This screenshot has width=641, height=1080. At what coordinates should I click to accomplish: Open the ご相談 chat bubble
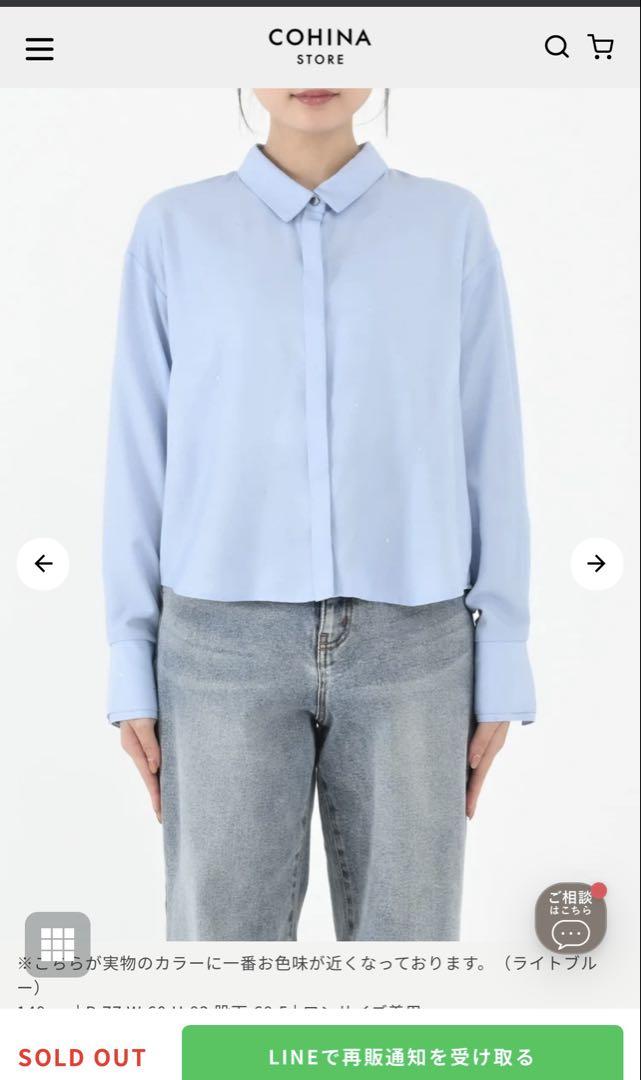pos(571,918)
